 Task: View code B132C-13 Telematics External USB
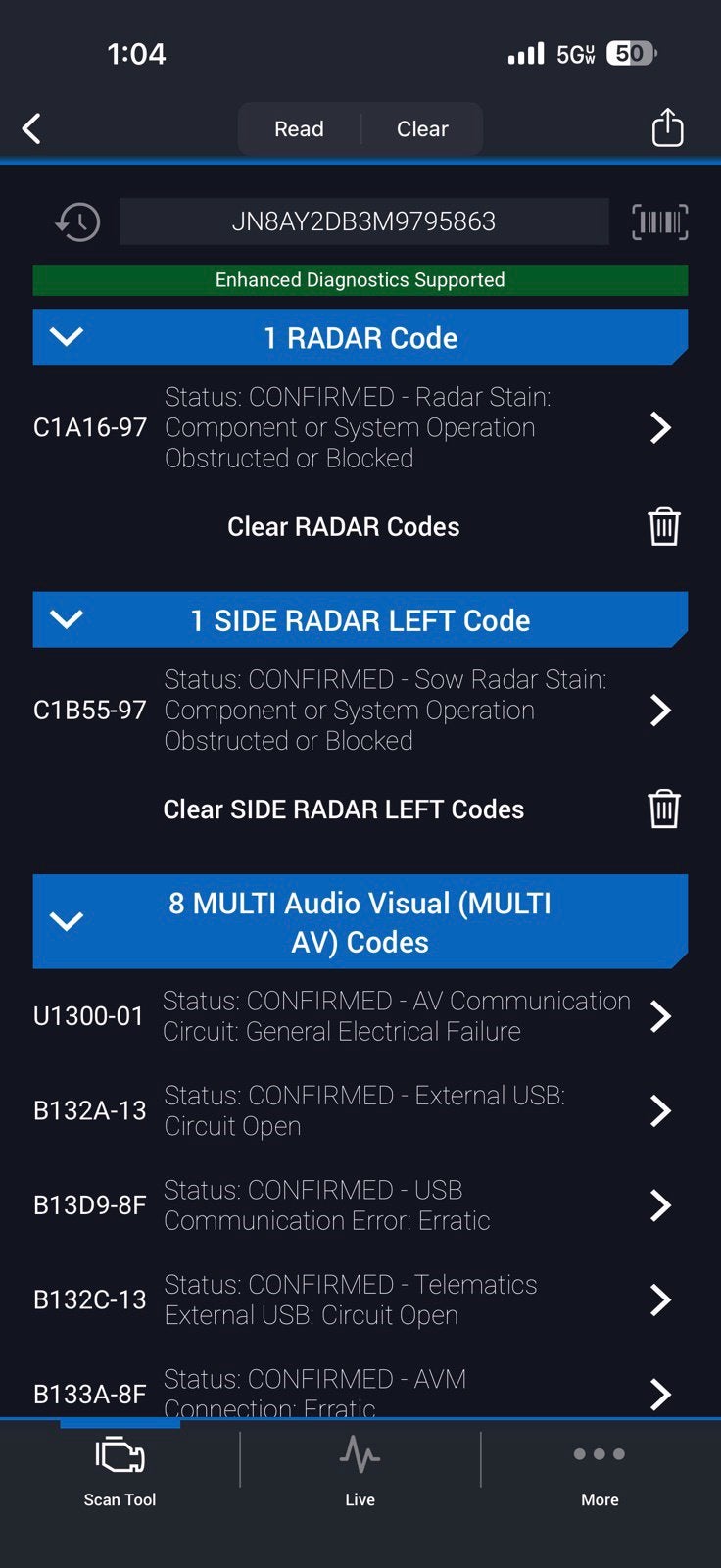coord(360,1299)
